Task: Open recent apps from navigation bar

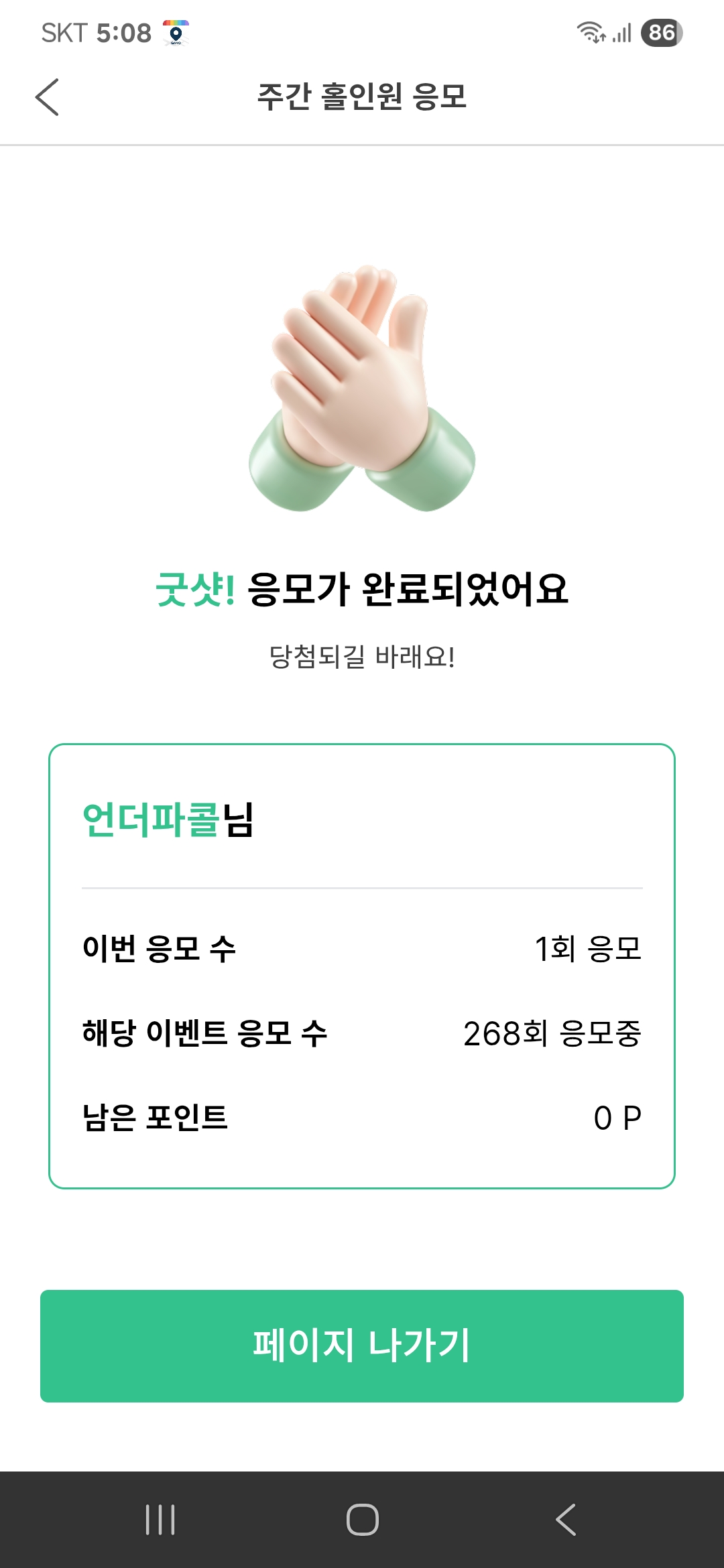Action: pyautogui.click(x=160, y=1519)
